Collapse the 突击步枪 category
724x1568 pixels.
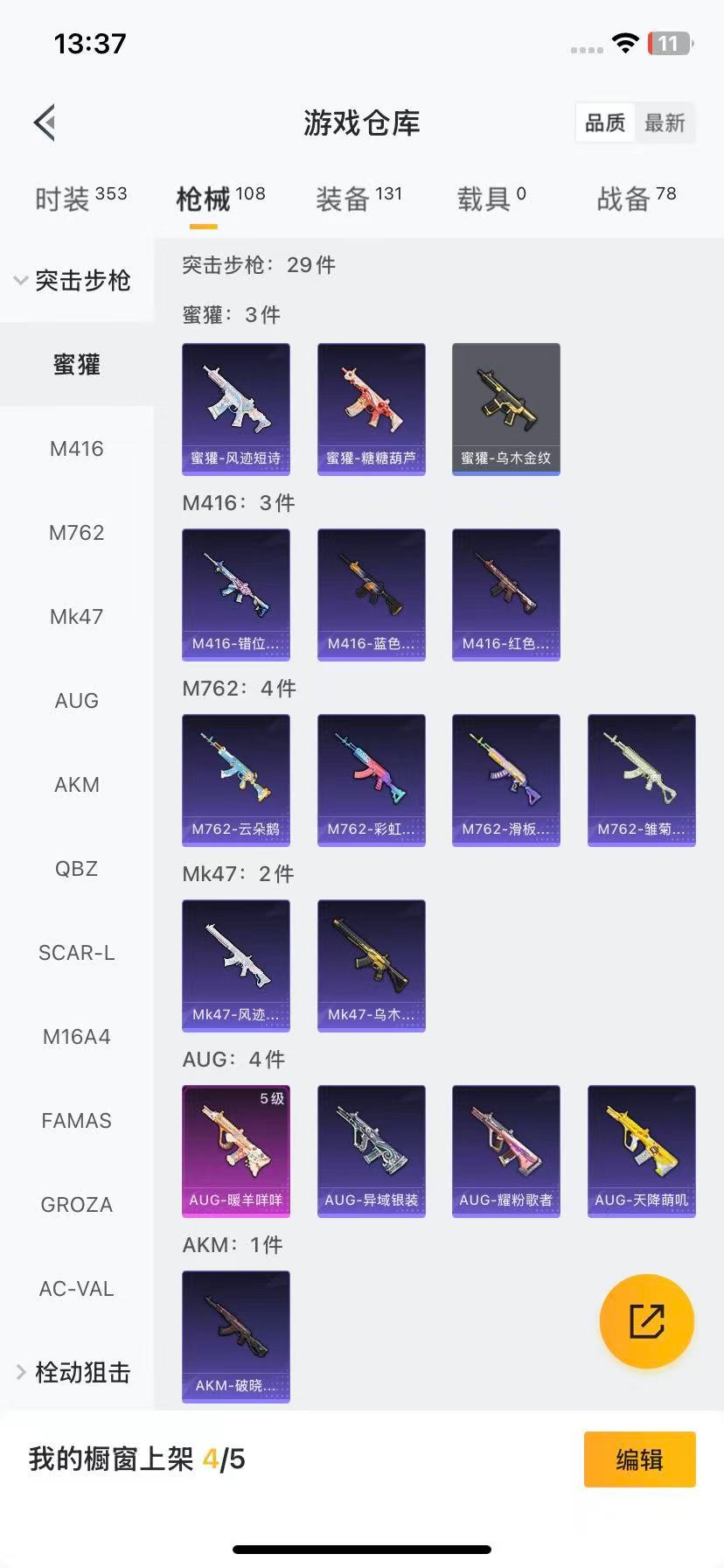point(74,281)
